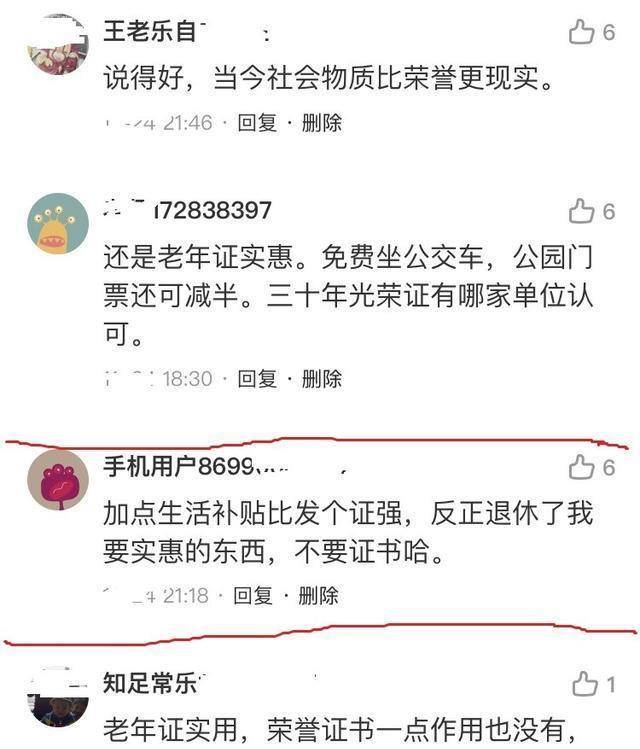Viewport: 640px width, 749px height.
Task: Open 王老乐's profile avatar
Action: [57, 43]
